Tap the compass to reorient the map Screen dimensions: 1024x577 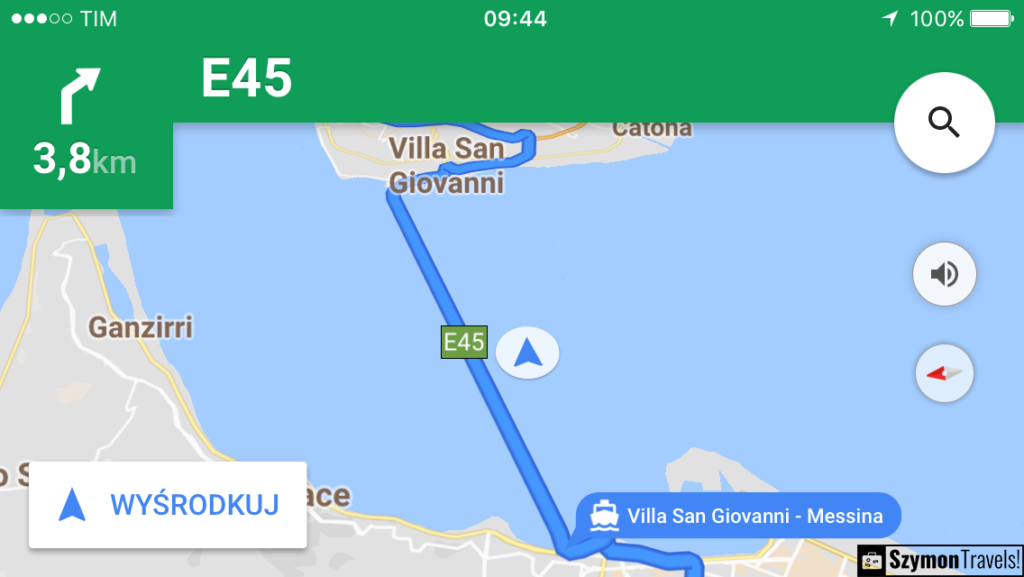[x=944, y=373]
